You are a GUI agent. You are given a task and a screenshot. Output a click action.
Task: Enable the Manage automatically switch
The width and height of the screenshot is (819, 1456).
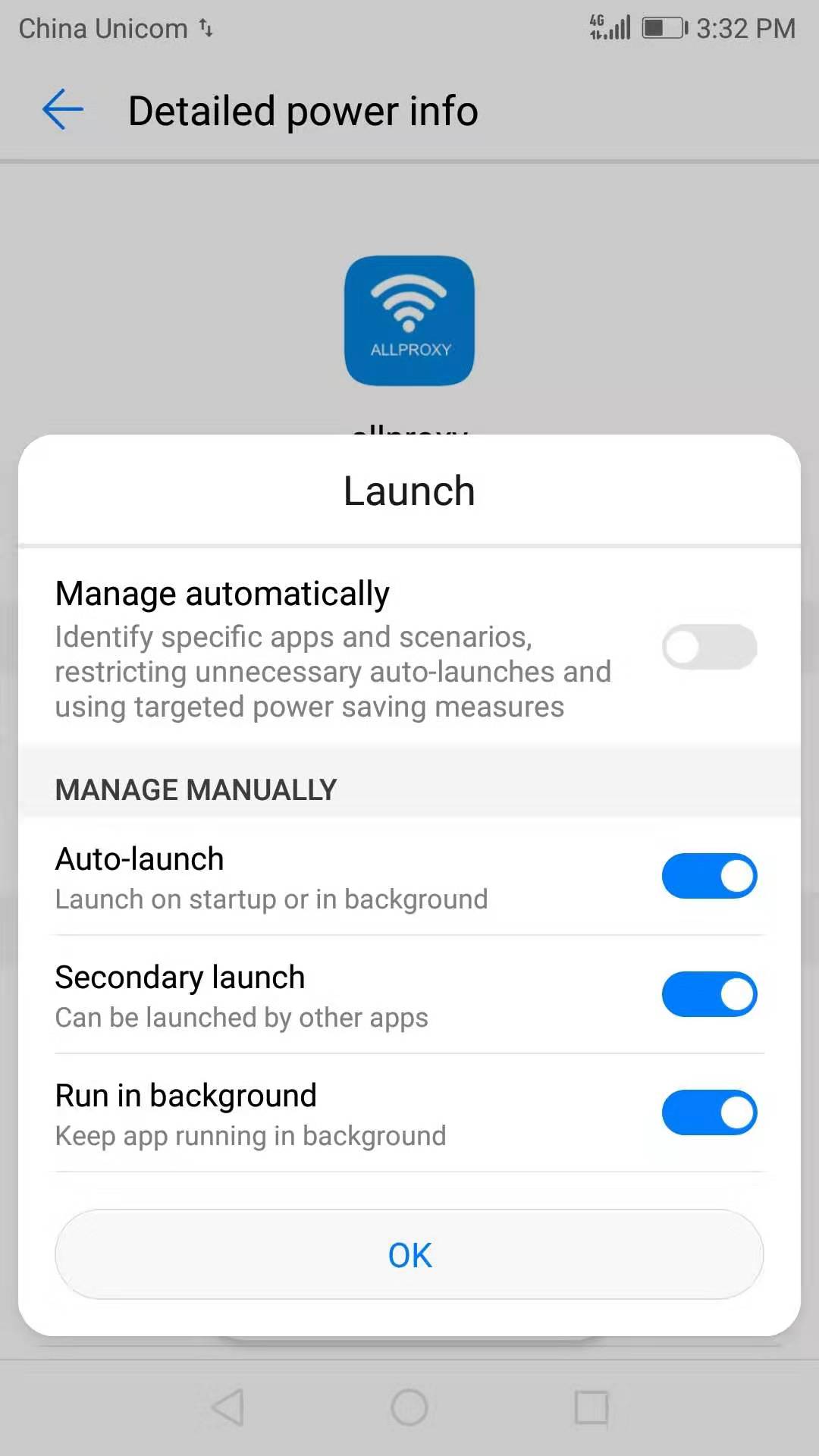[709, 647]
